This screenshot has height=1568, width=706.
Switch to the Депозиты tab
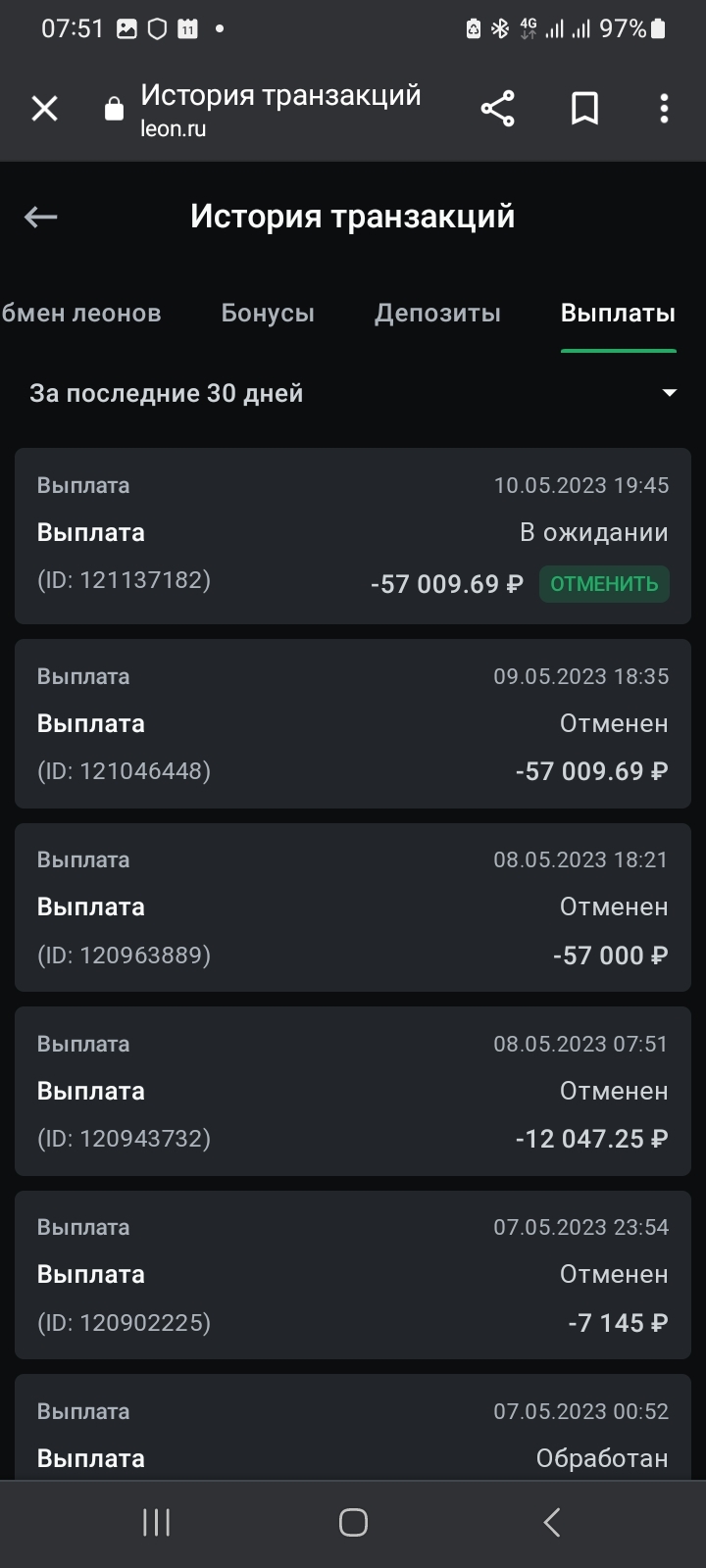437,314
